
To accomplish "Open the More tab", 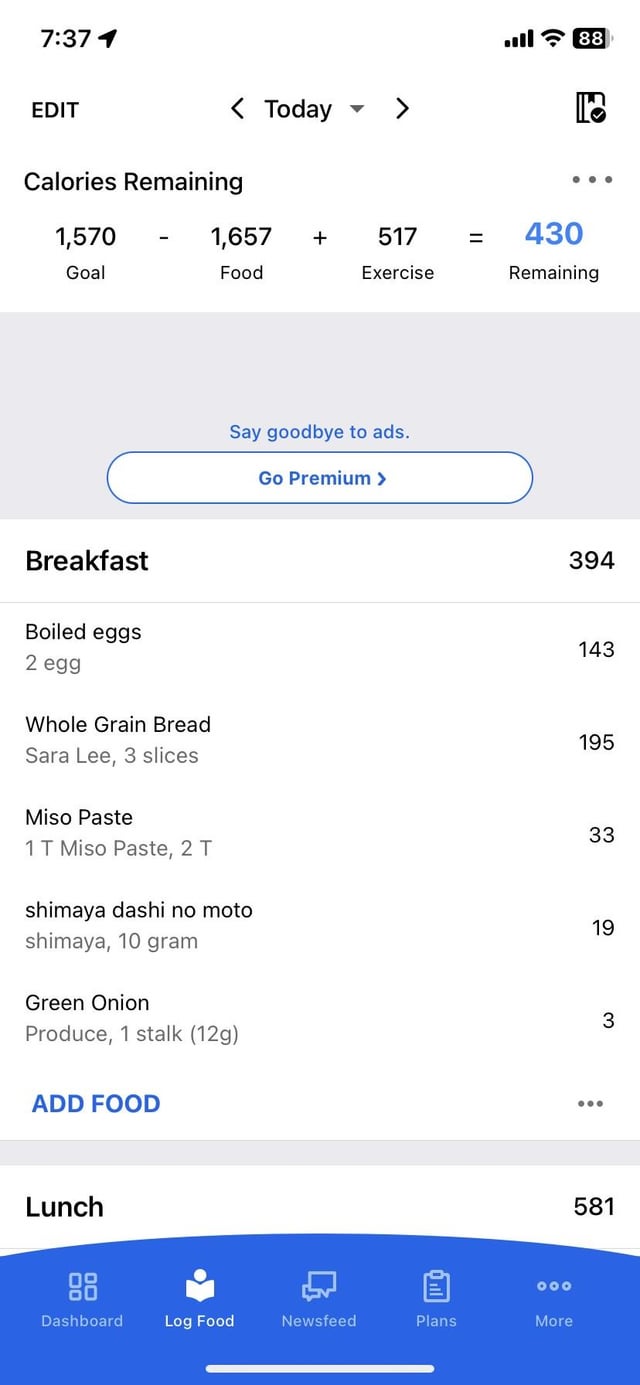I will (554, 1299).
